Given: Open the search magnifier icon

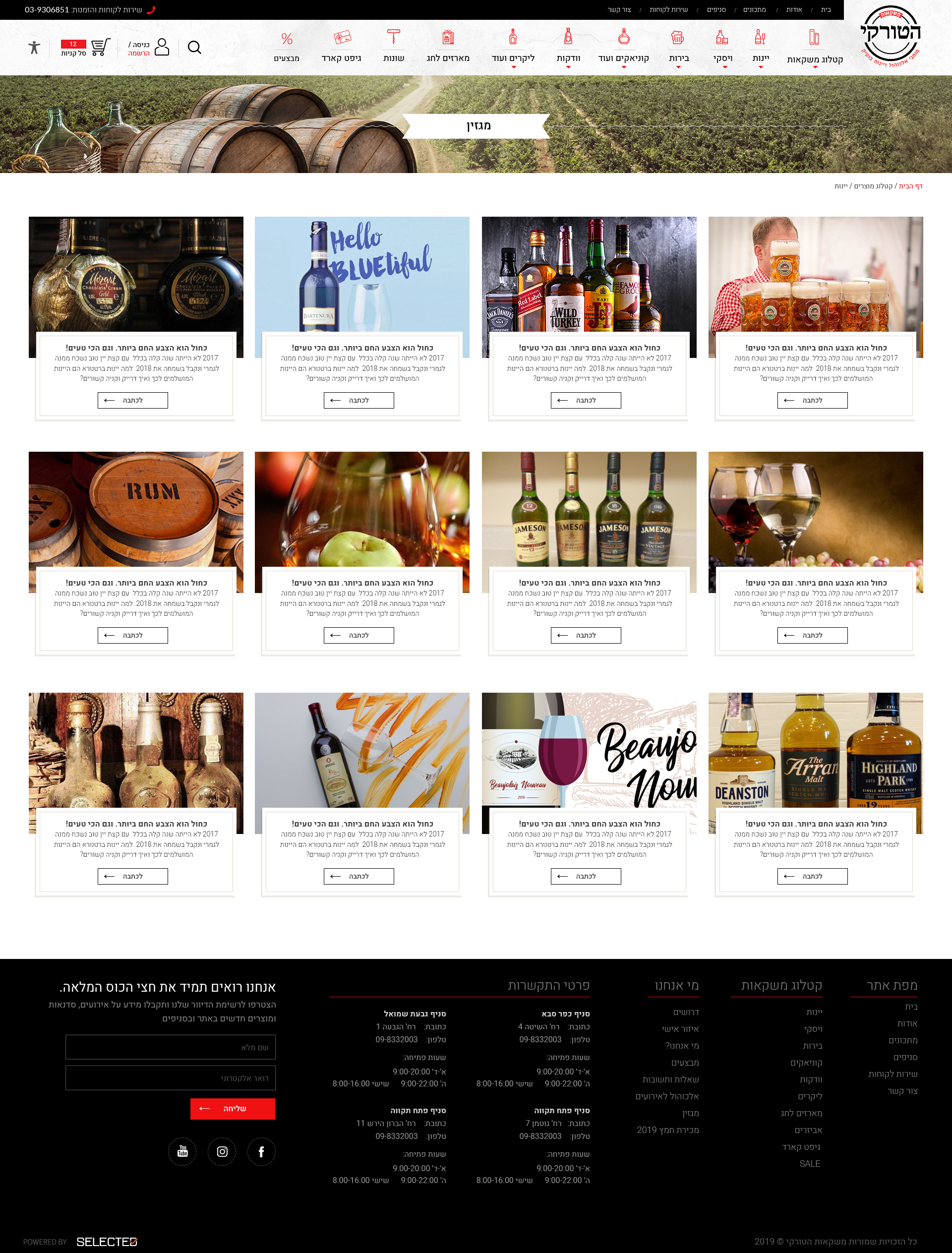Looking at the screenshot, I should pyautogui.click(x=194, y=47).
